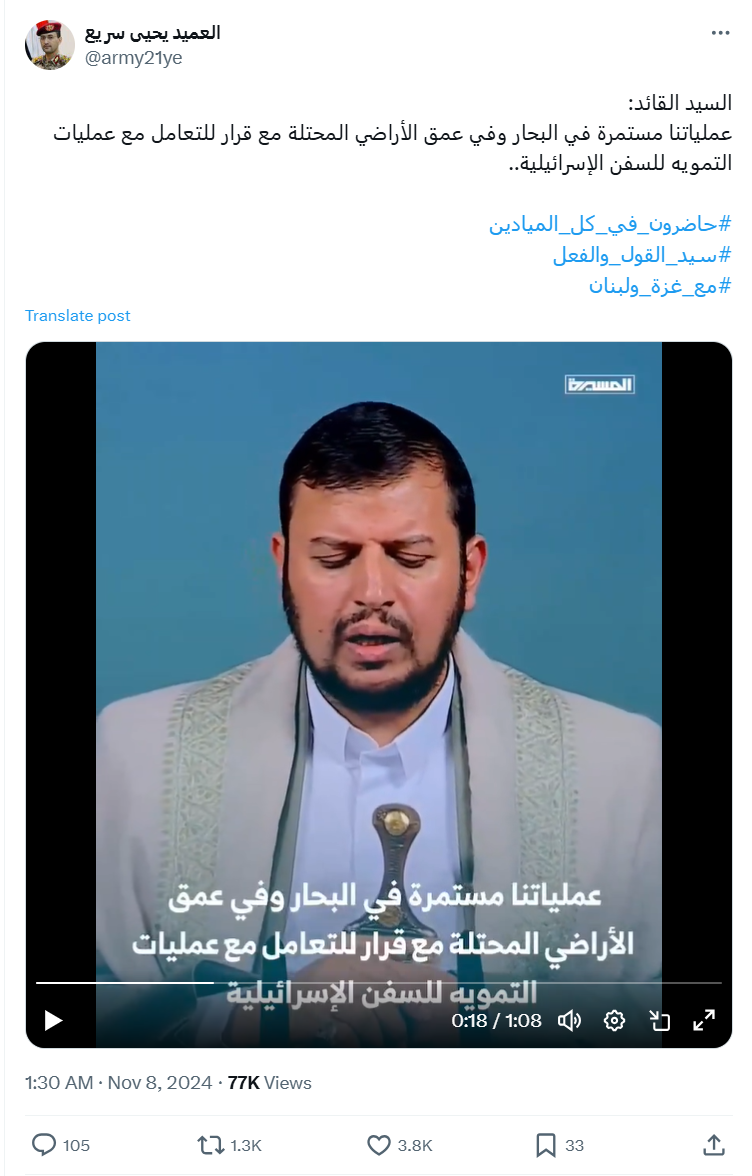The width and height of the screenshot is (752, 1176).
Task: Bookmark this post
Action: (x=546, y=1145)
